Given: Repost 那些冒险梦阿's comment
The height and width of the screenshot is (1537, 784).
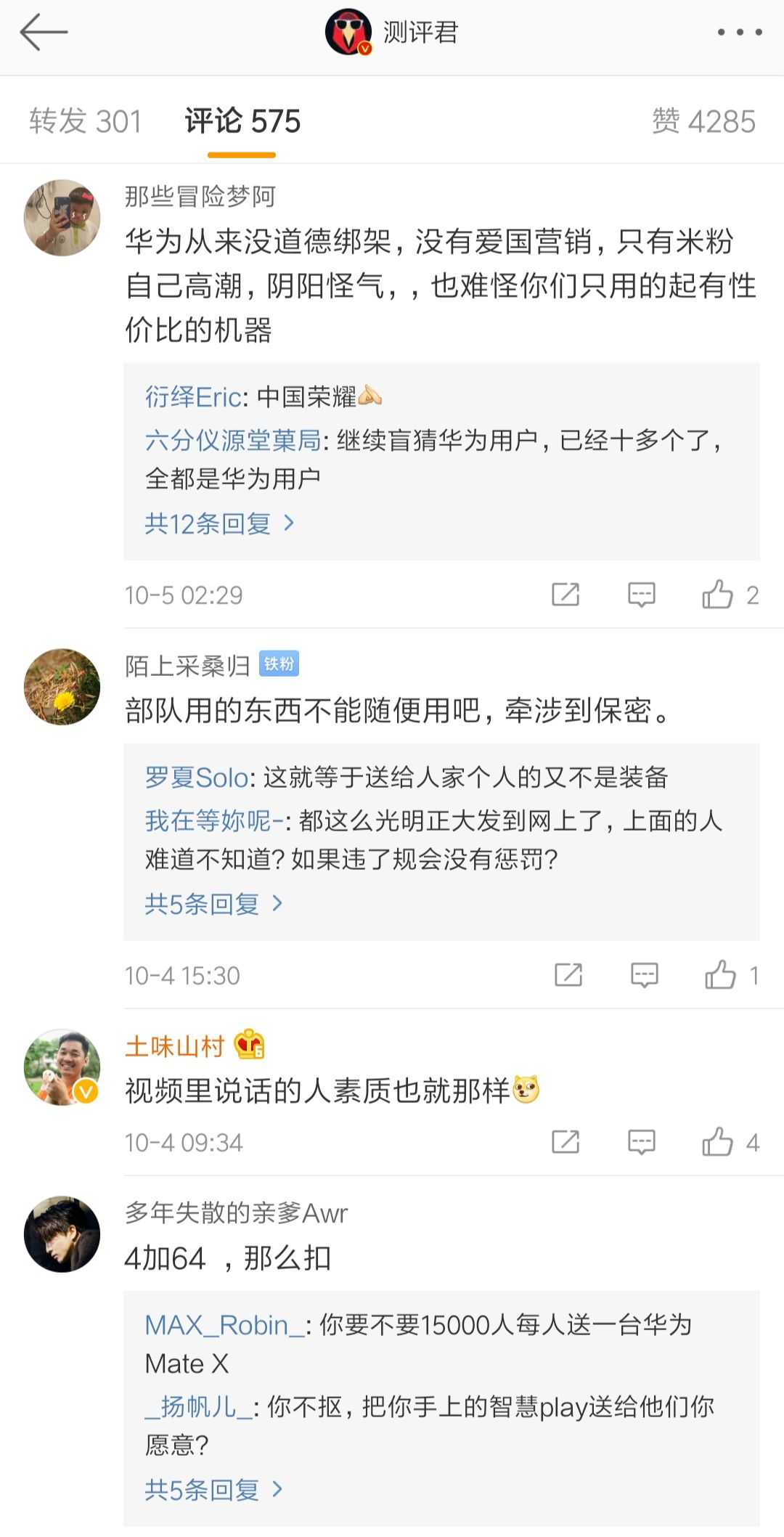Looking at the screenshot, I should 565,595.
